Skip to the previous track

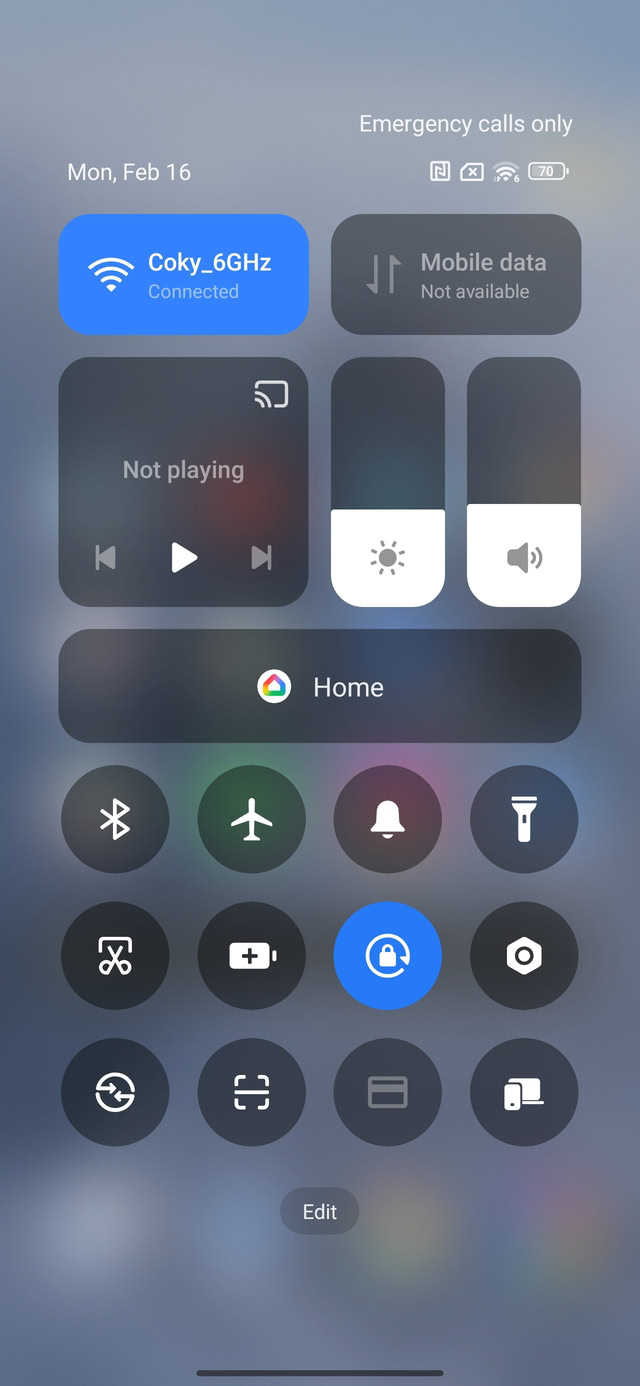click(x=105, y=557)
